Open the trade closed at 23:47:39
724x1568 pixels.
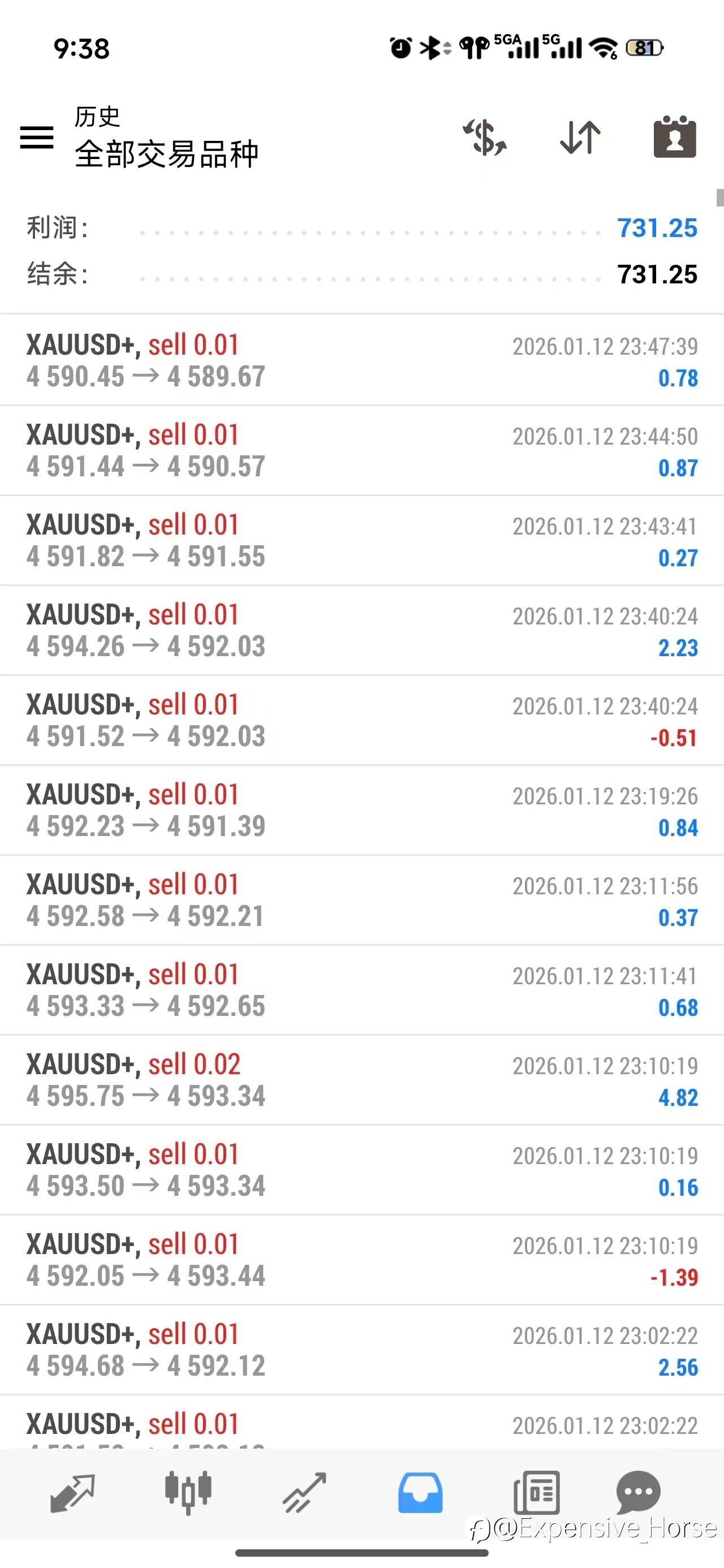coord(361,360)
